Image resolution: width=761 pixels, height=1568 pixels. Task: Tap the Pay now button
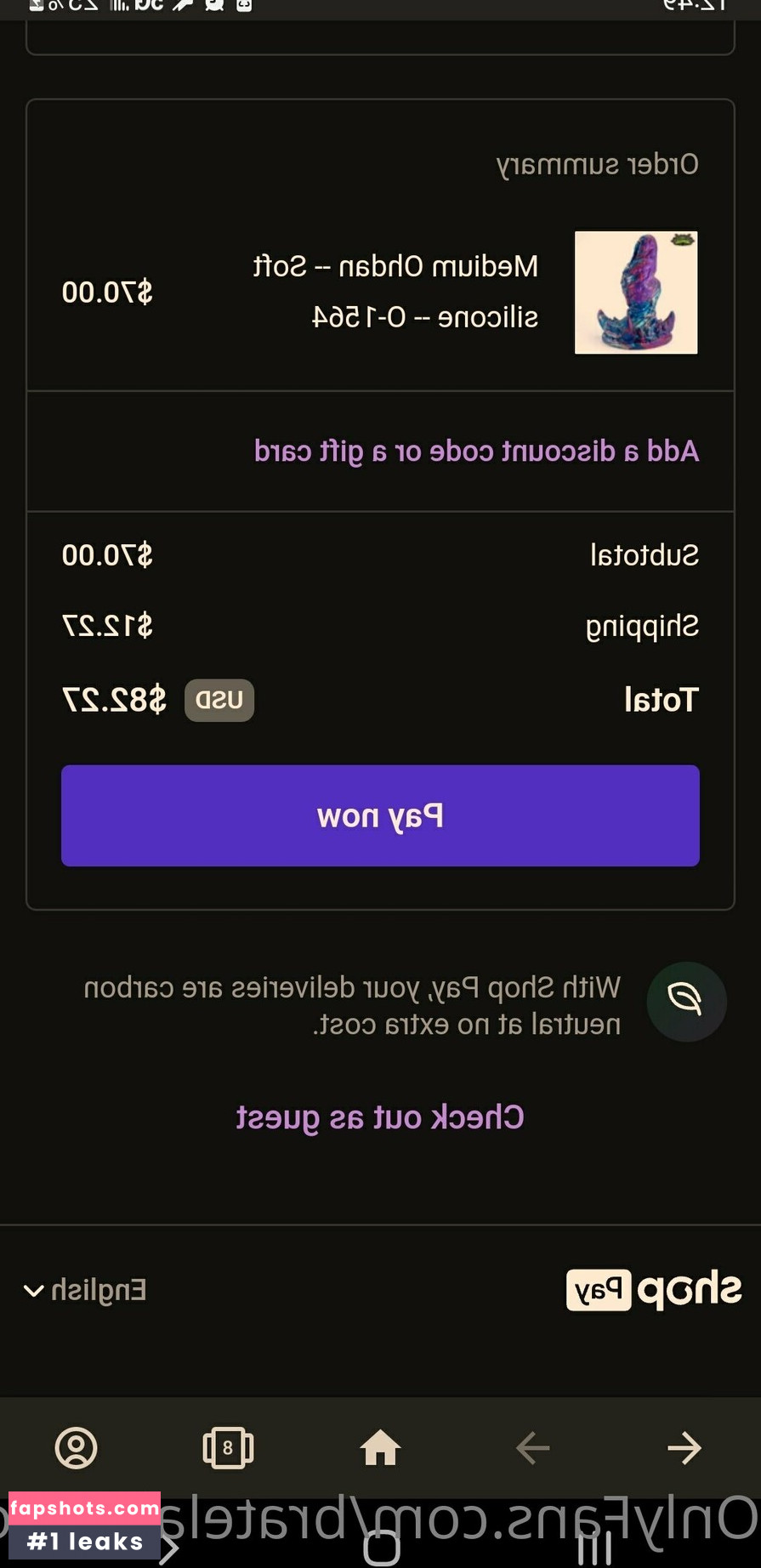point(380,815)
